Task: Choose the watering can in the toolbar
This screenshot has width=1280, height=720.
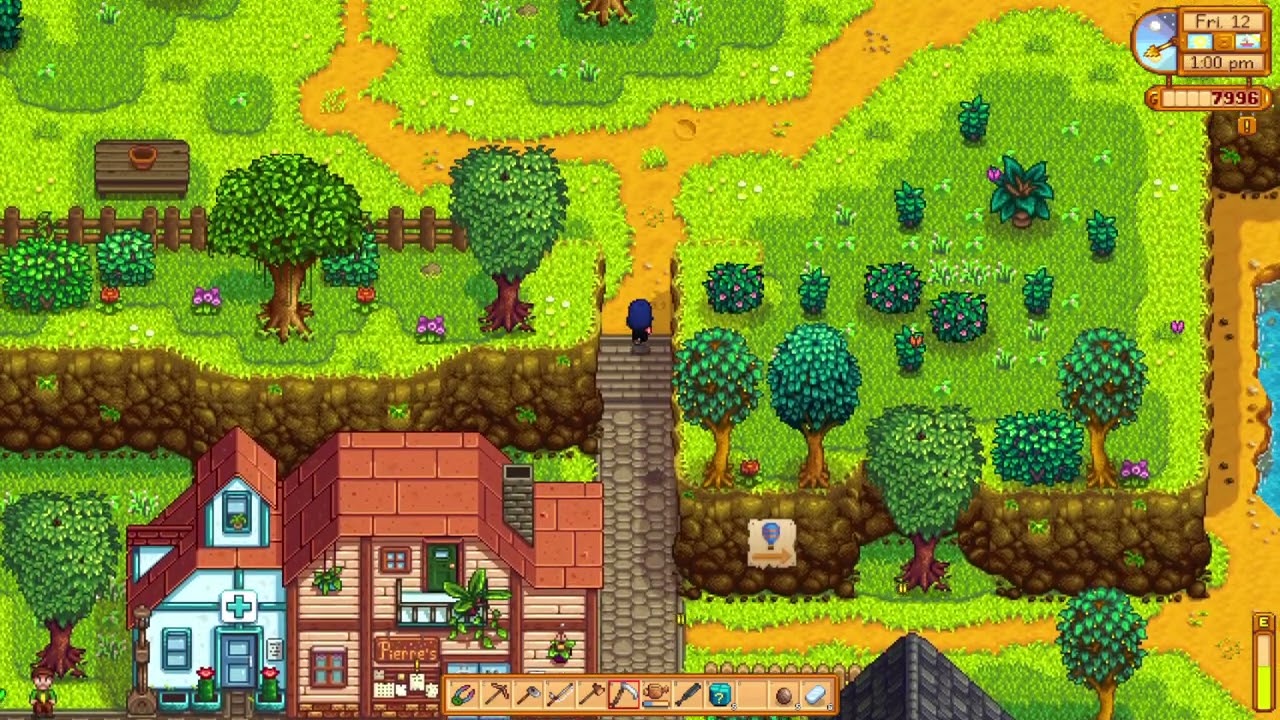Action: click(655, 694)
